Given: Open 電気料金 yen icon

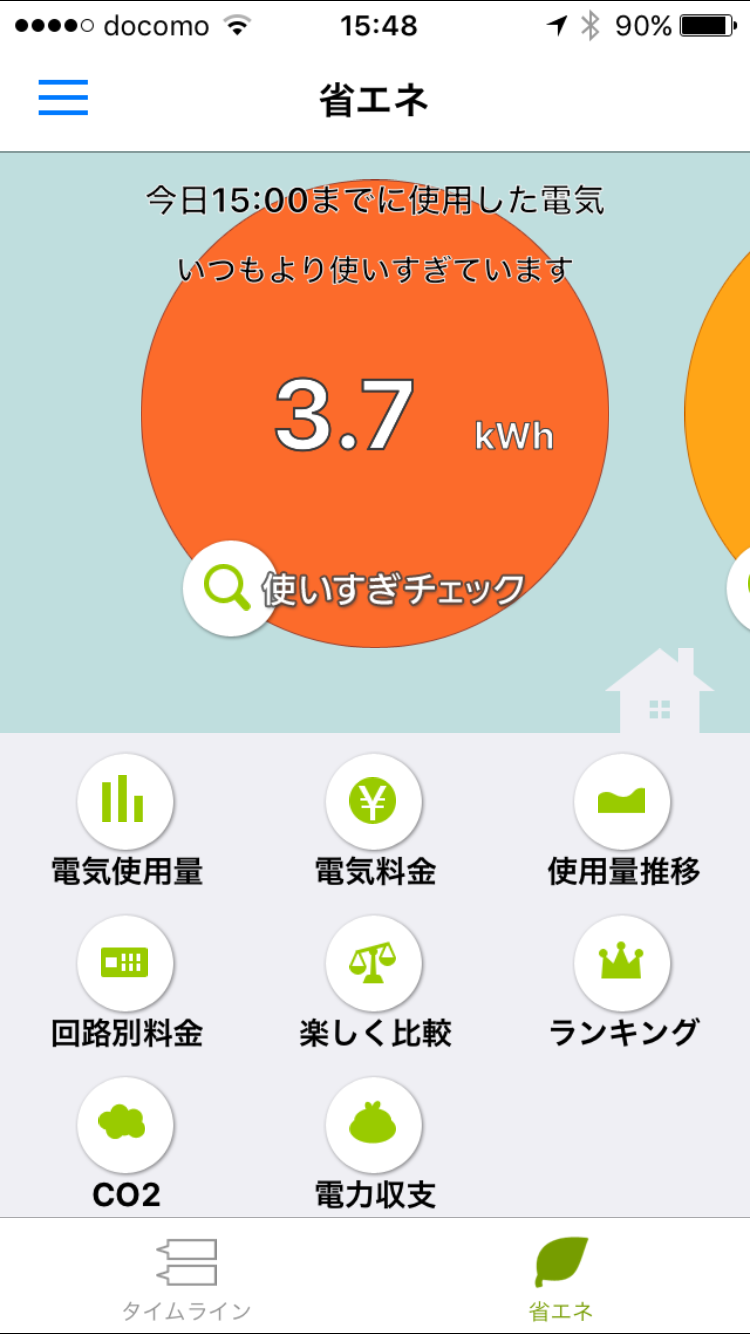Looking at the screenshot, I should pos(374,801).
